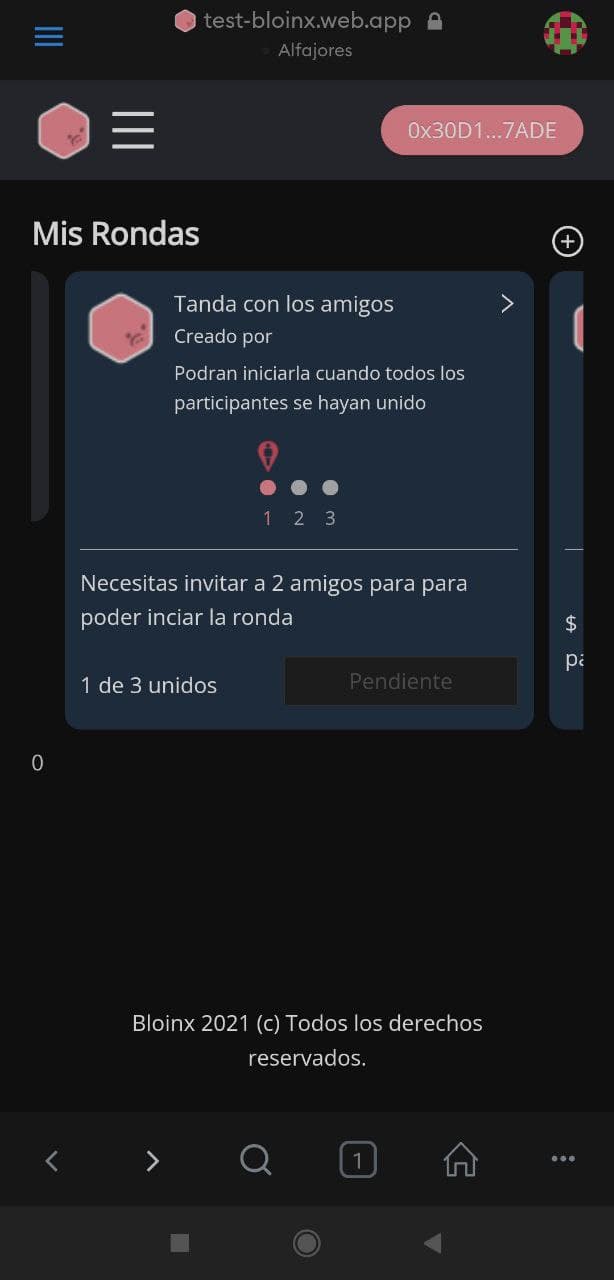Show open browser tabs

tap(358, 1160)
